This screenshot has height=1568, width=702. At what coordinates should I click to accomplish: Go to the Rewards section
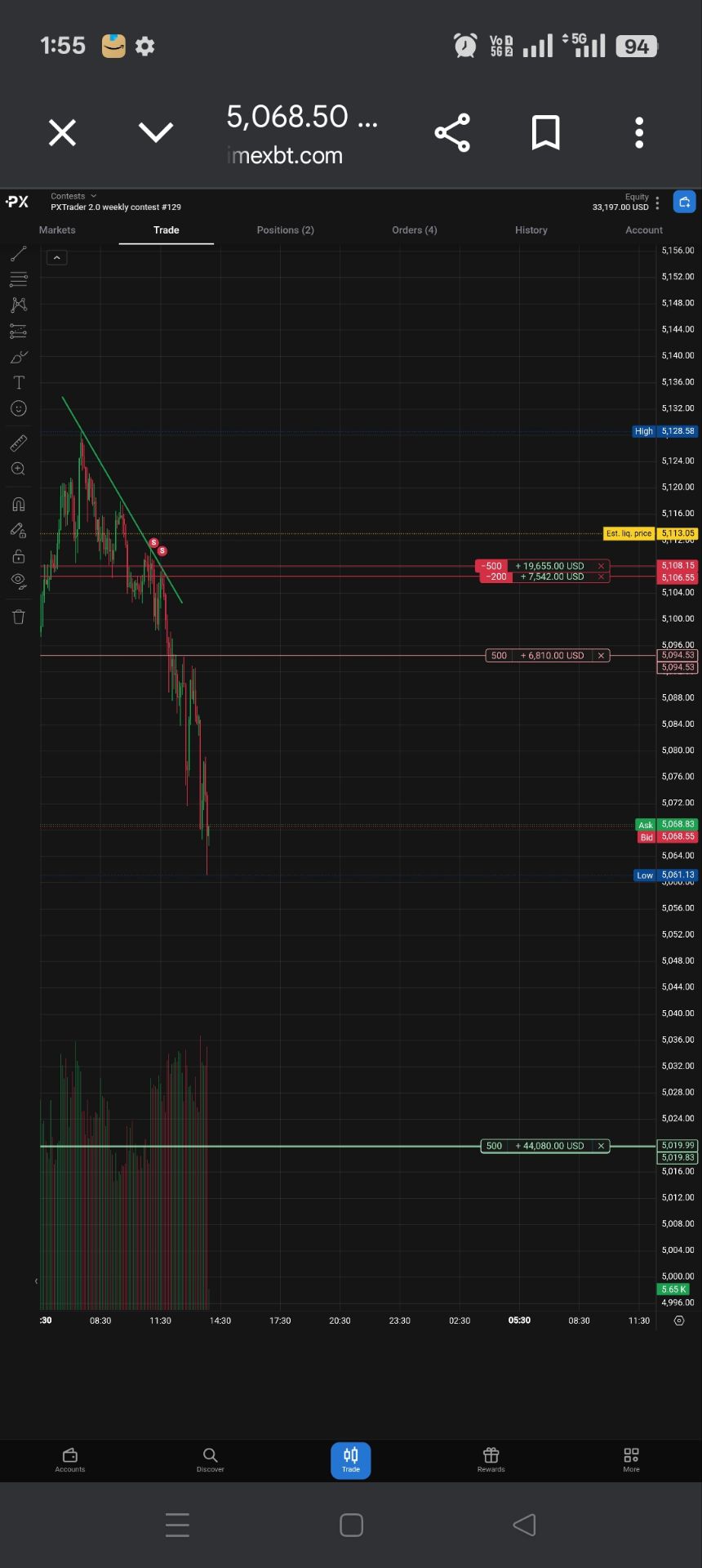point(491,1459)
